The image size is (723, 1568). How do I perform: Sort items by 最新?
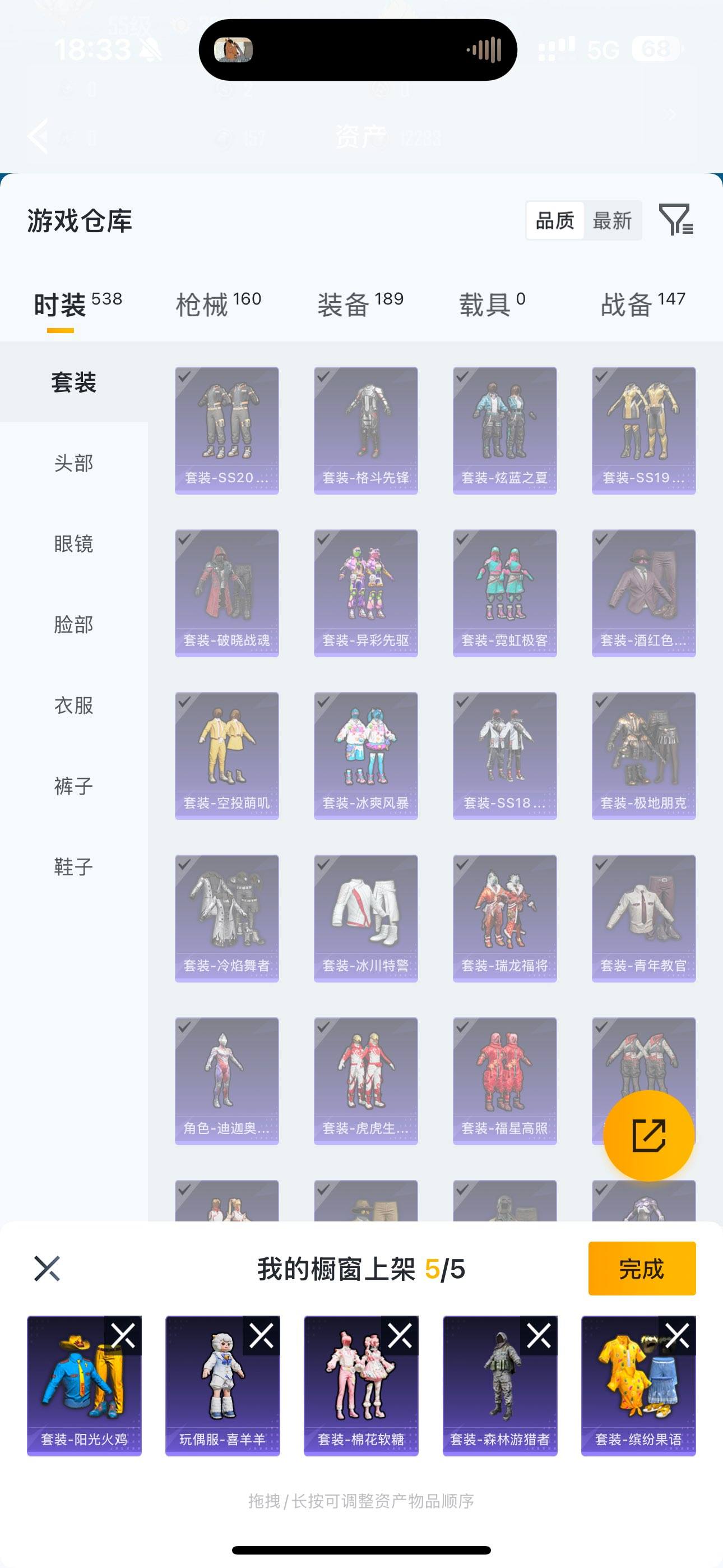pos(613,220)
